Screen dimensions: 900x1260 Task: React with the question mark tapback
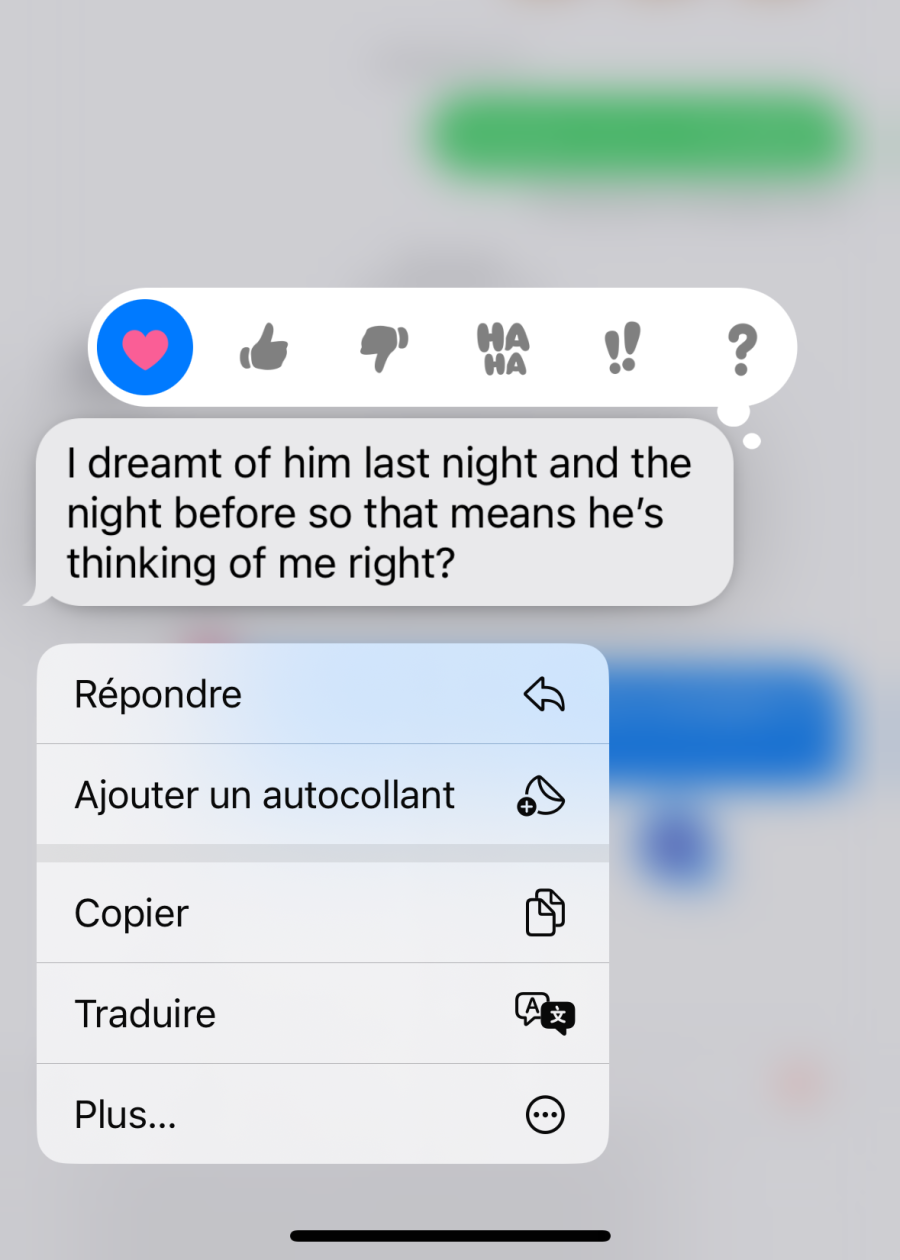coord(741,350)
